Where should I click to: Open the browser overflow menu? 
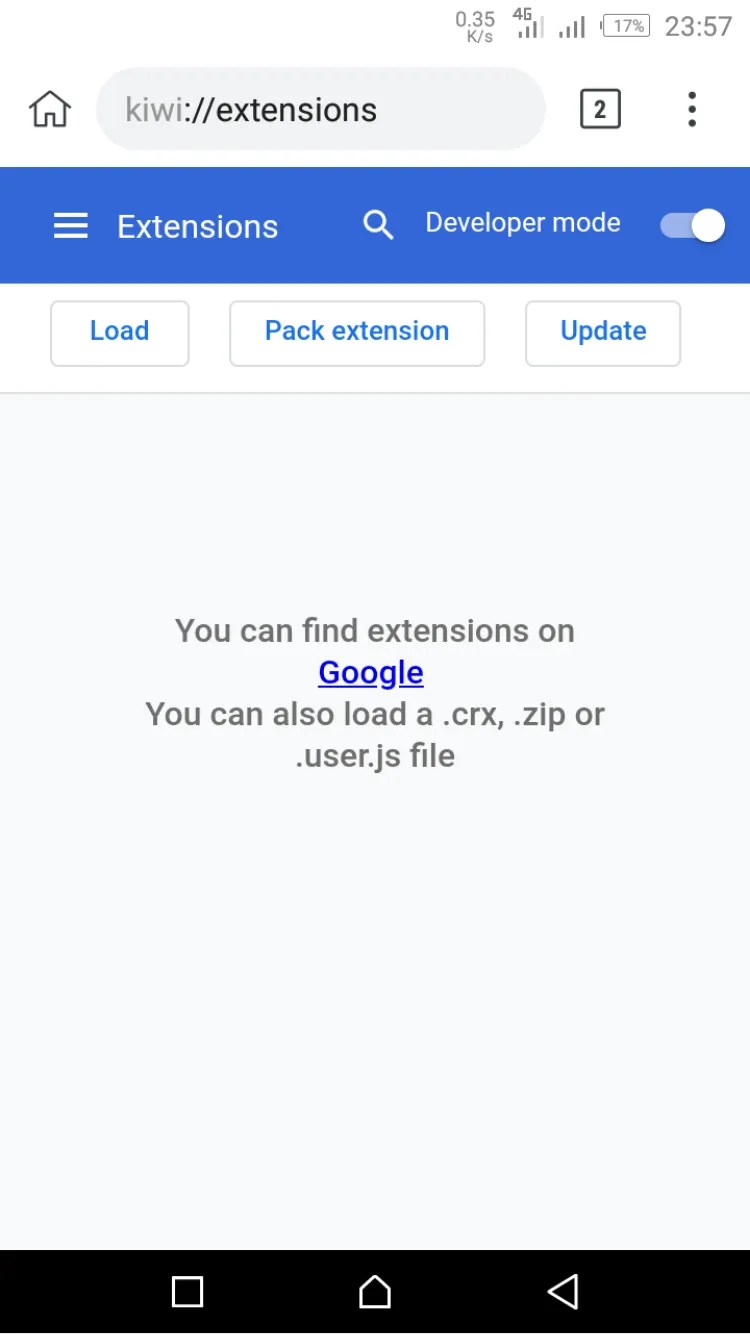[x=691, y=109]
